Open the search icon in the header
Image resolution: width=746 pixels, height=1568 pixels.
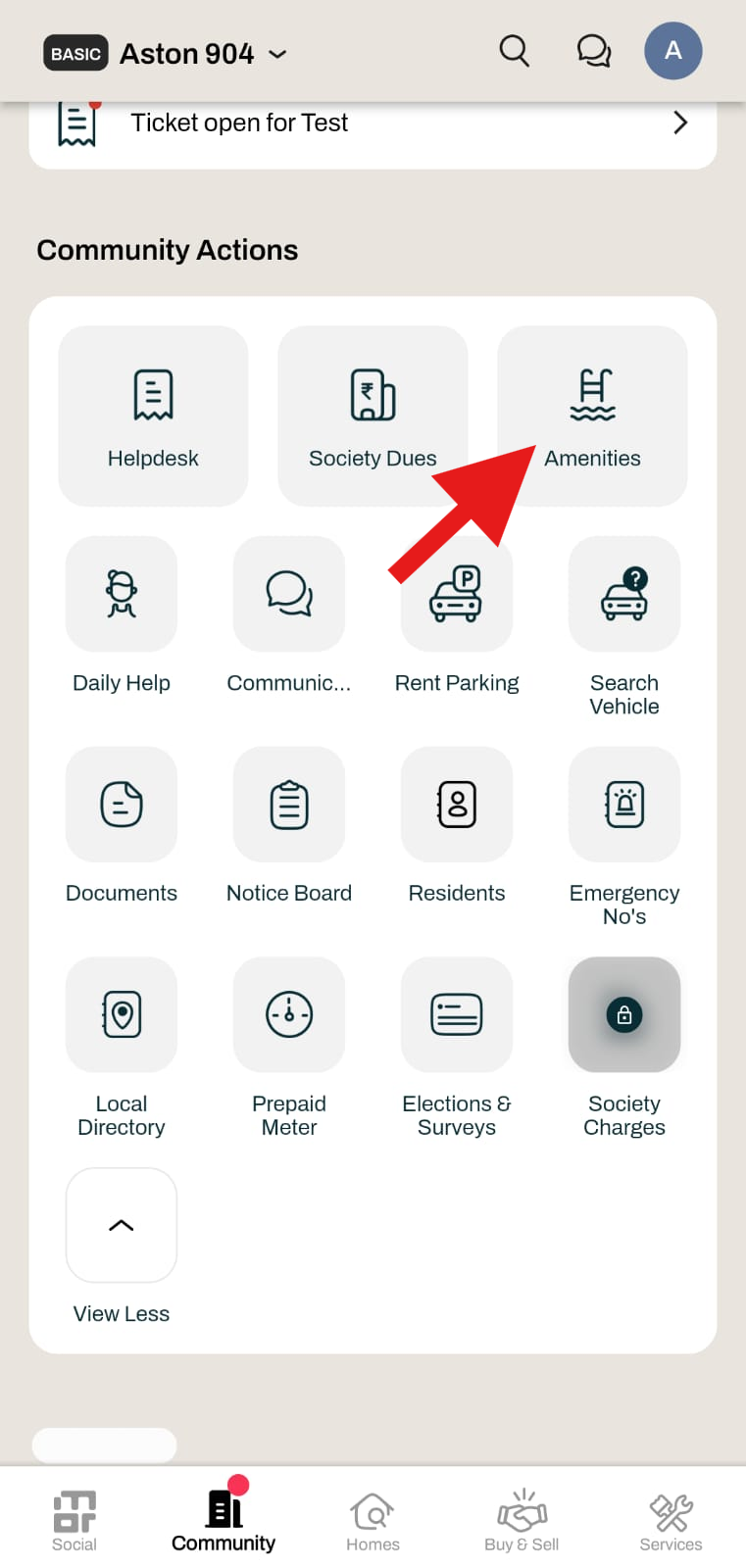(514, 51)
